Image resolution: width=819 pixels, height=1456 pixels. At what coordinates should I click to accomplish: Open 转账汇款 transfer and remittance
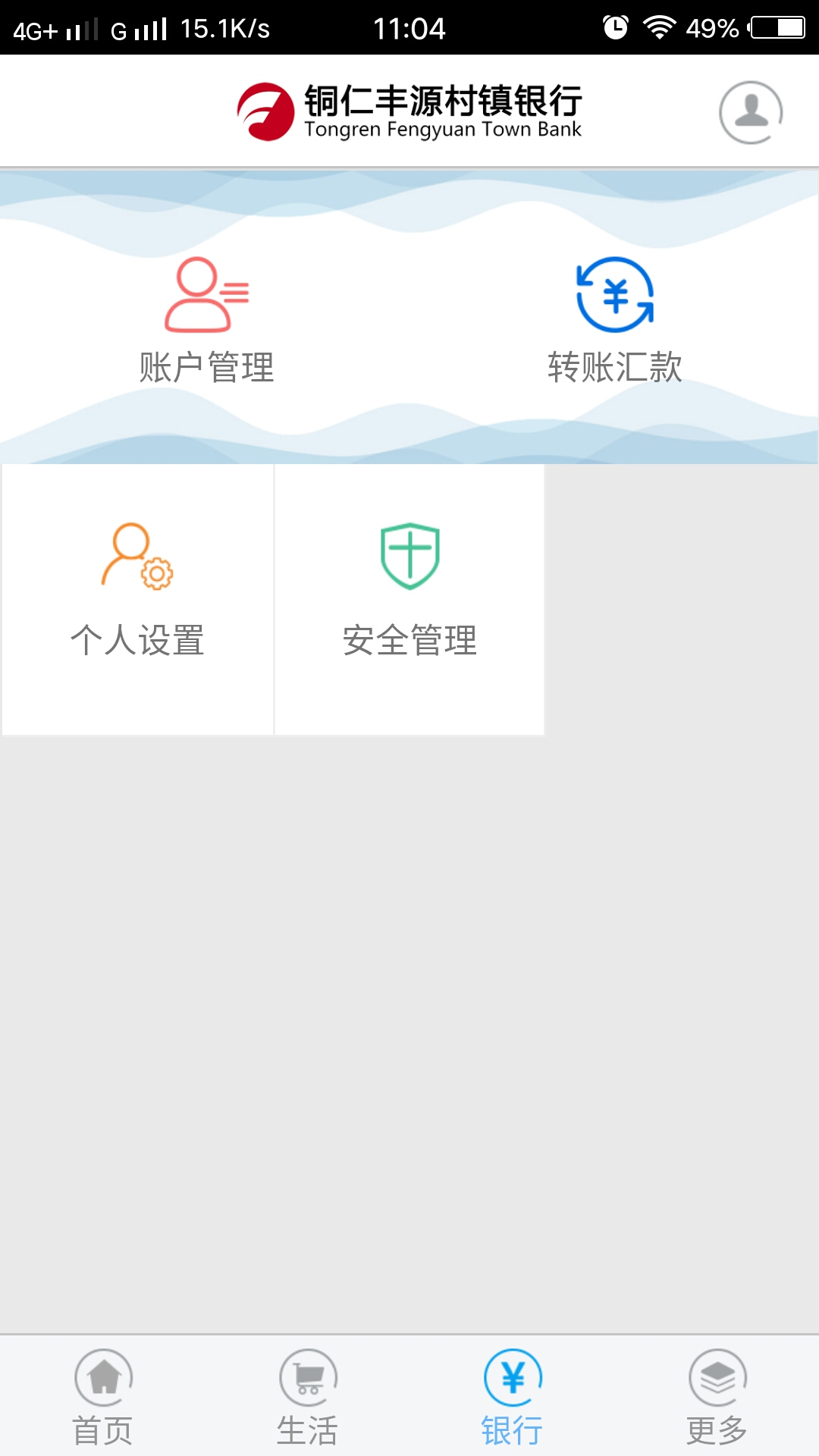pos(615,318)
